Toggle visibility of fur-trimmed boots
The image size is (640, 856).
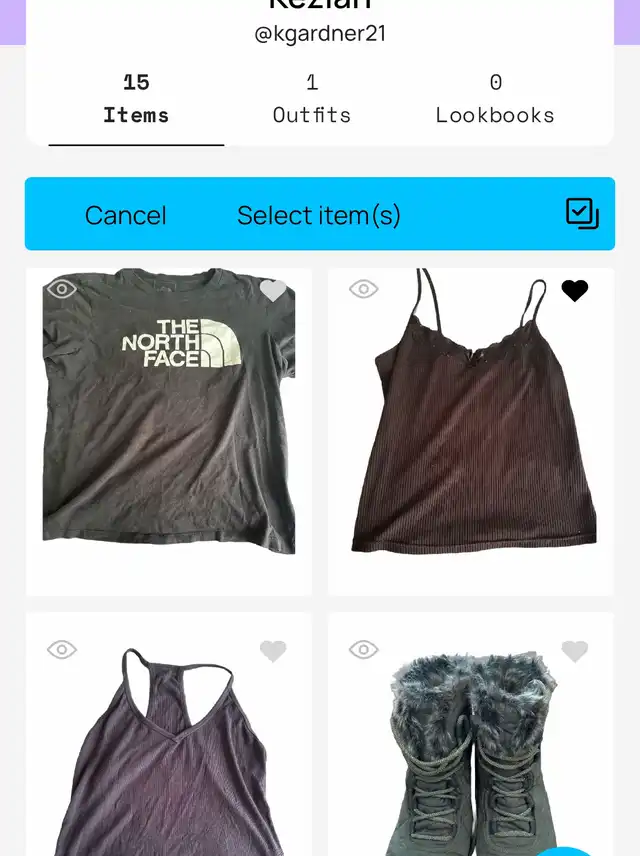click(364, 651)
